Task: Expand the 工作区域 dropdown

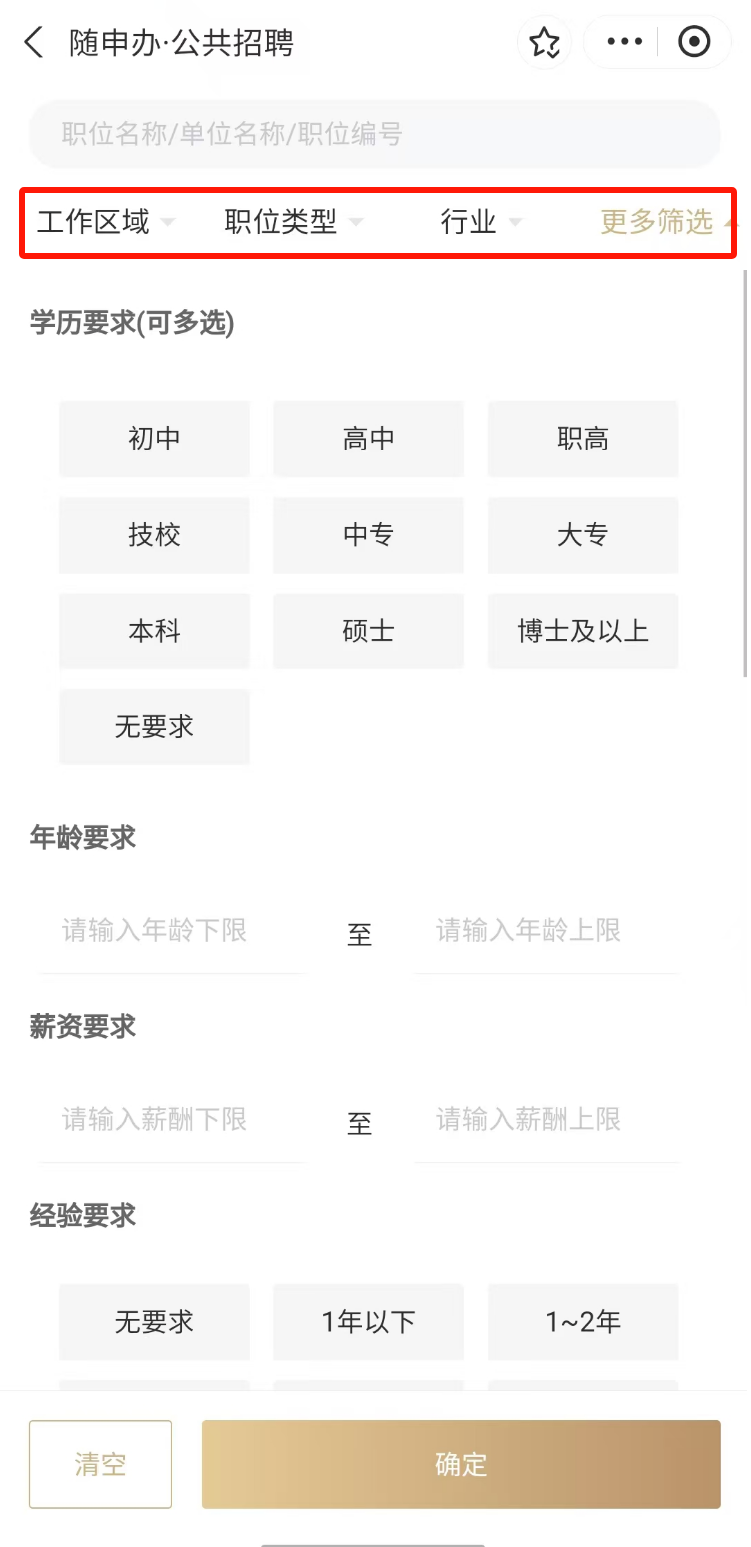Action: [105, 222]
